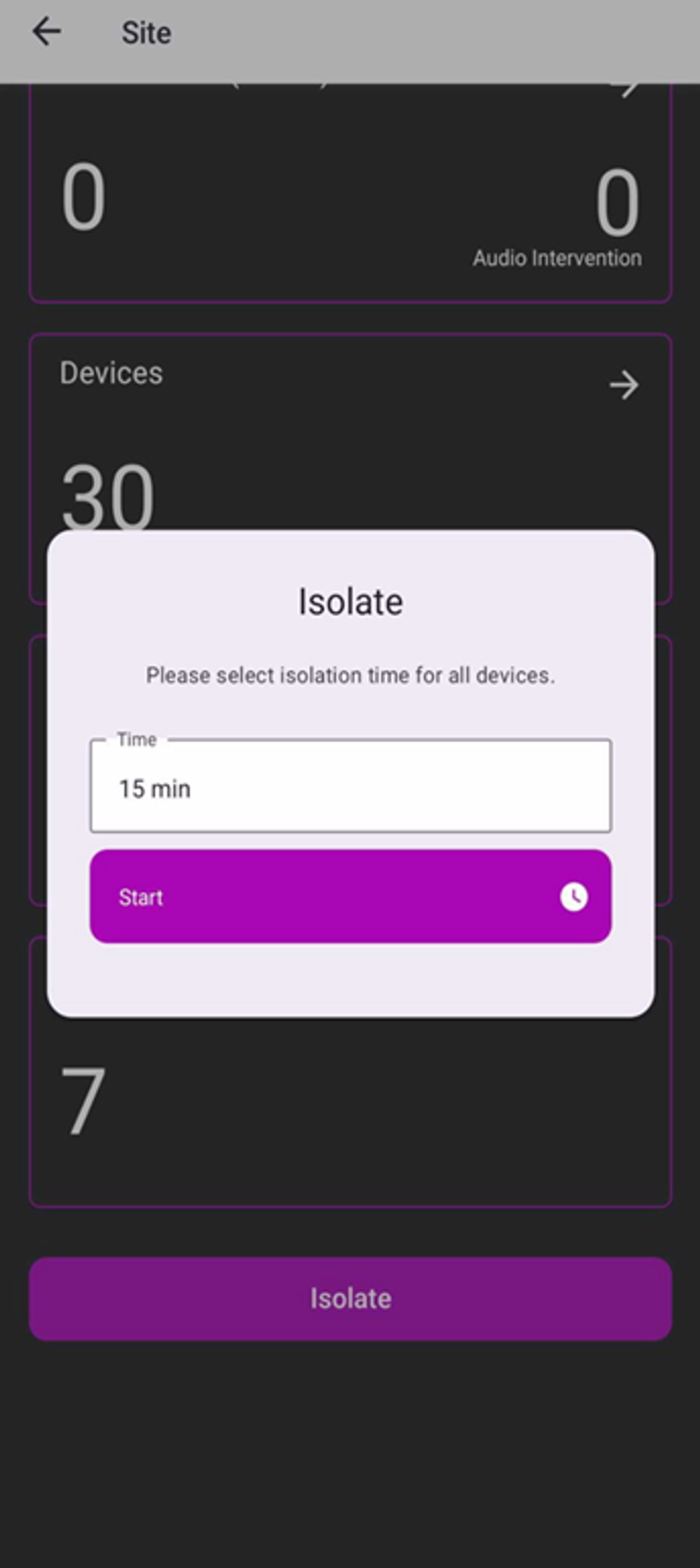Start isolation for all devices

(350, 897)
